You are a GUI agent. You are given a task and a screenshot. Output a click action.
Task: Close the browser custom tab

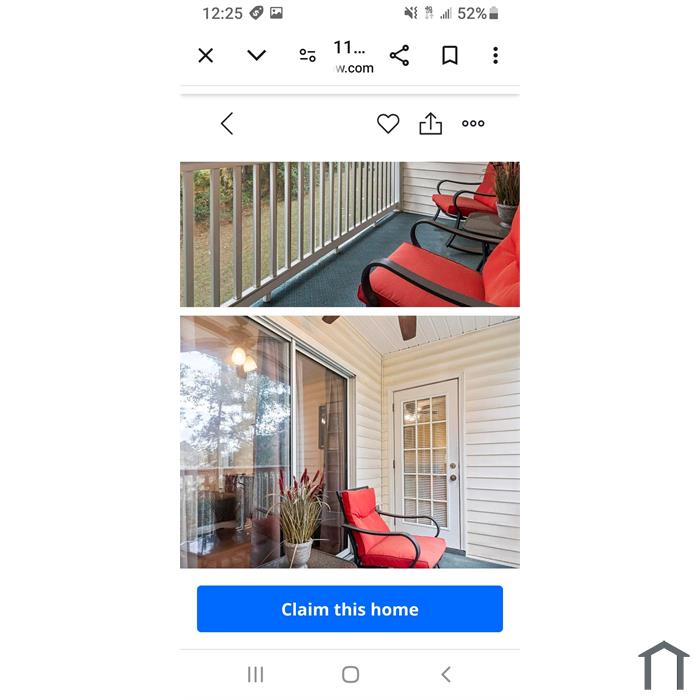click(206, 56)
